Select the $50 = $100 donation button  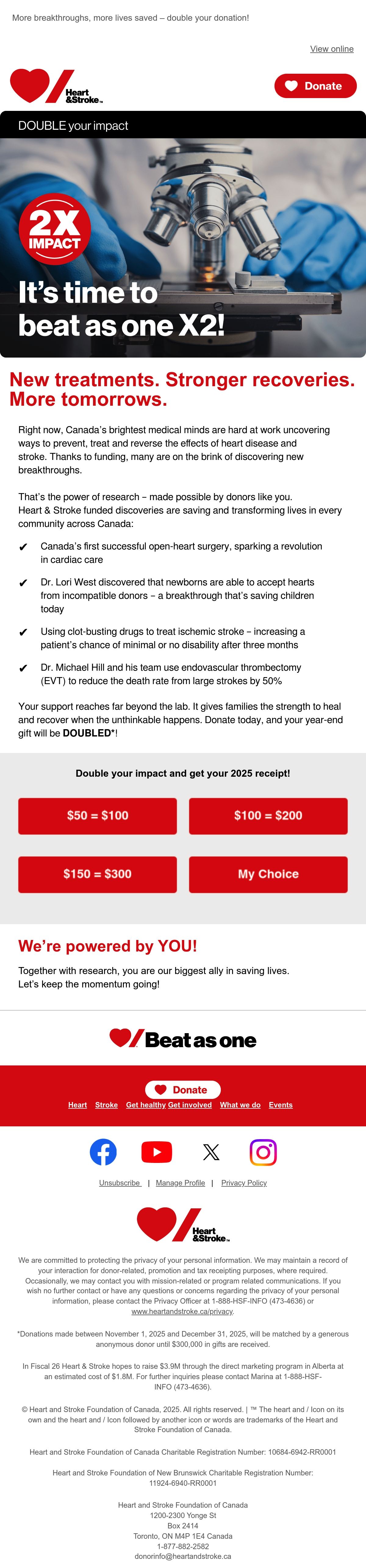click(x=98, y=816)
